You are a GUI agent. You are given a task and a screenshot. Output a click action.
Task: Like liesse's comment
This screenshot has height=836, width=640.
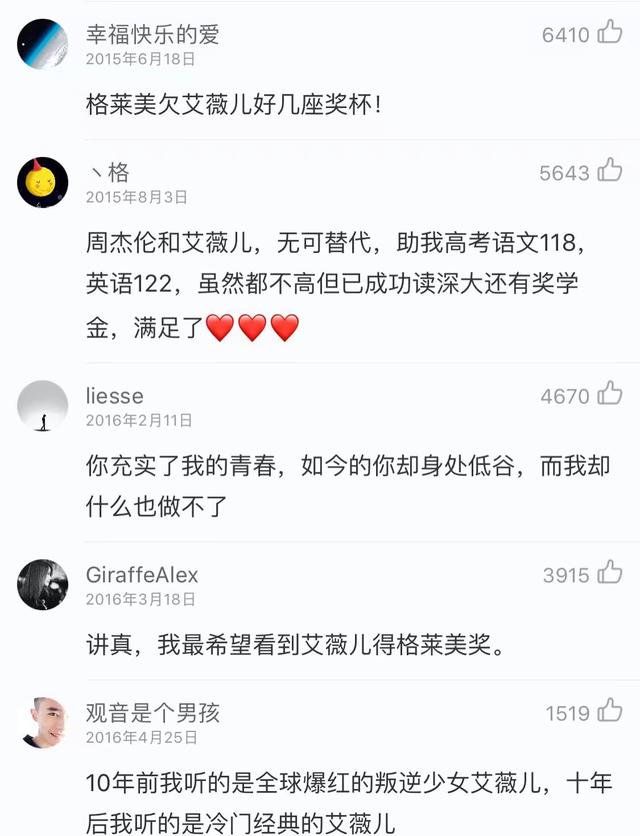pyautogui.click(x=610, y=395)
